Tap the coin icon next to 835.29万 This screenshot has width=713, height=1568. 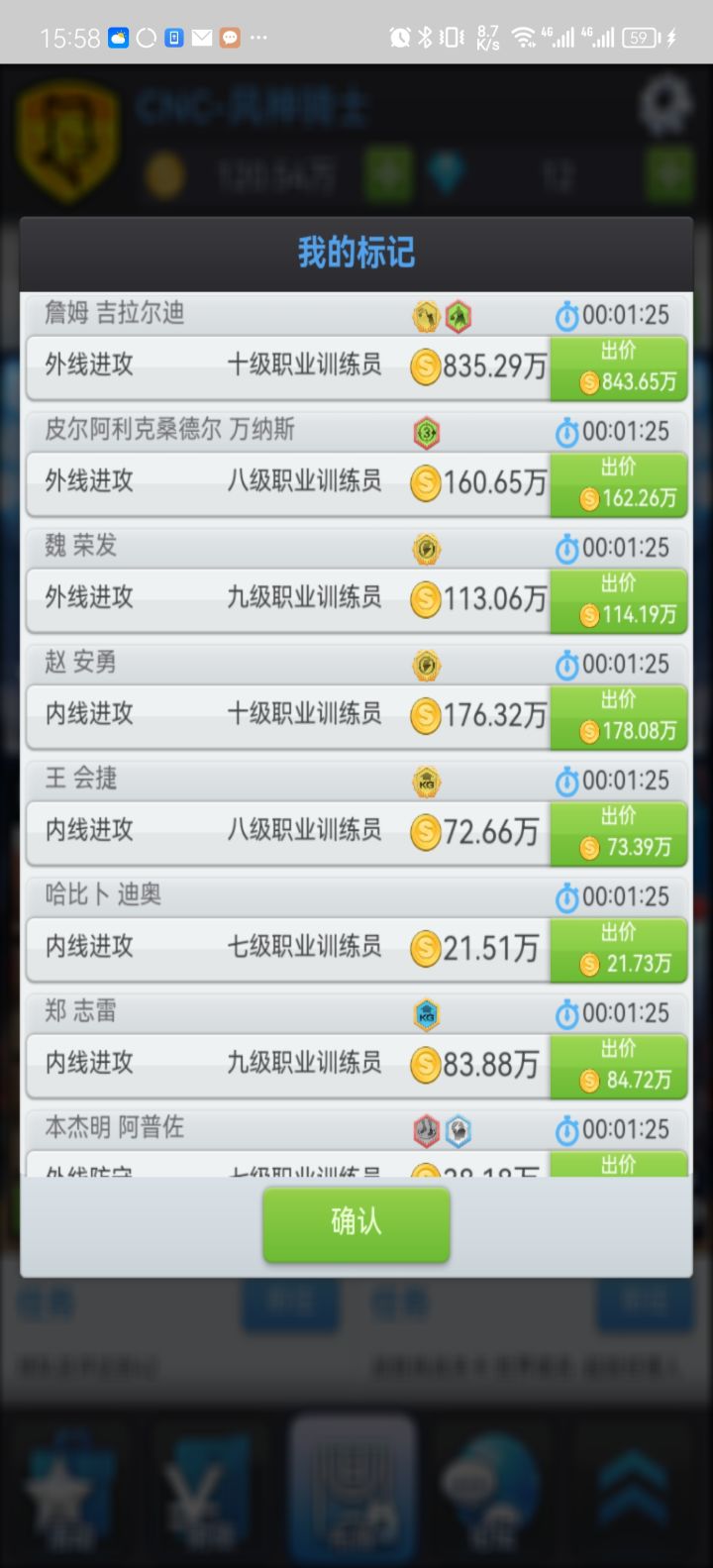tap(424, 367)
